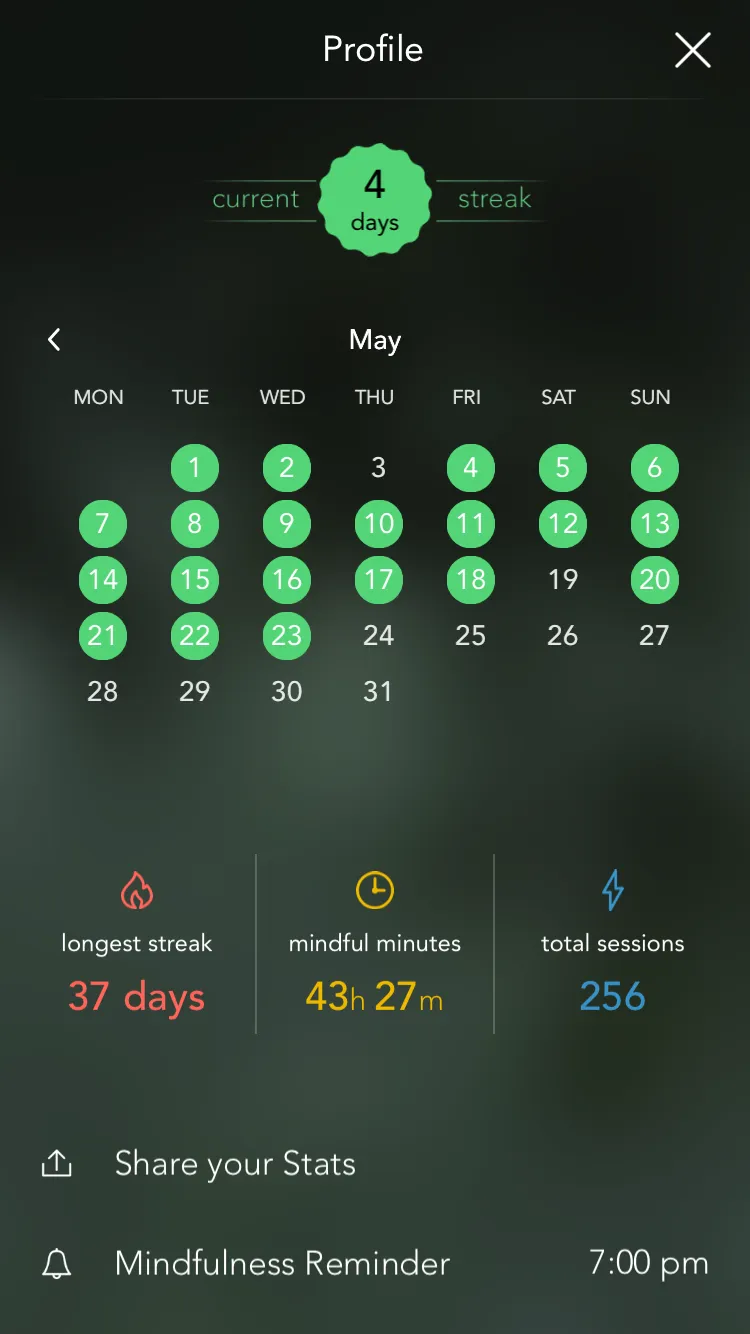Click the bell icon beside Mindfulness Reminder

click(56, 1263)
